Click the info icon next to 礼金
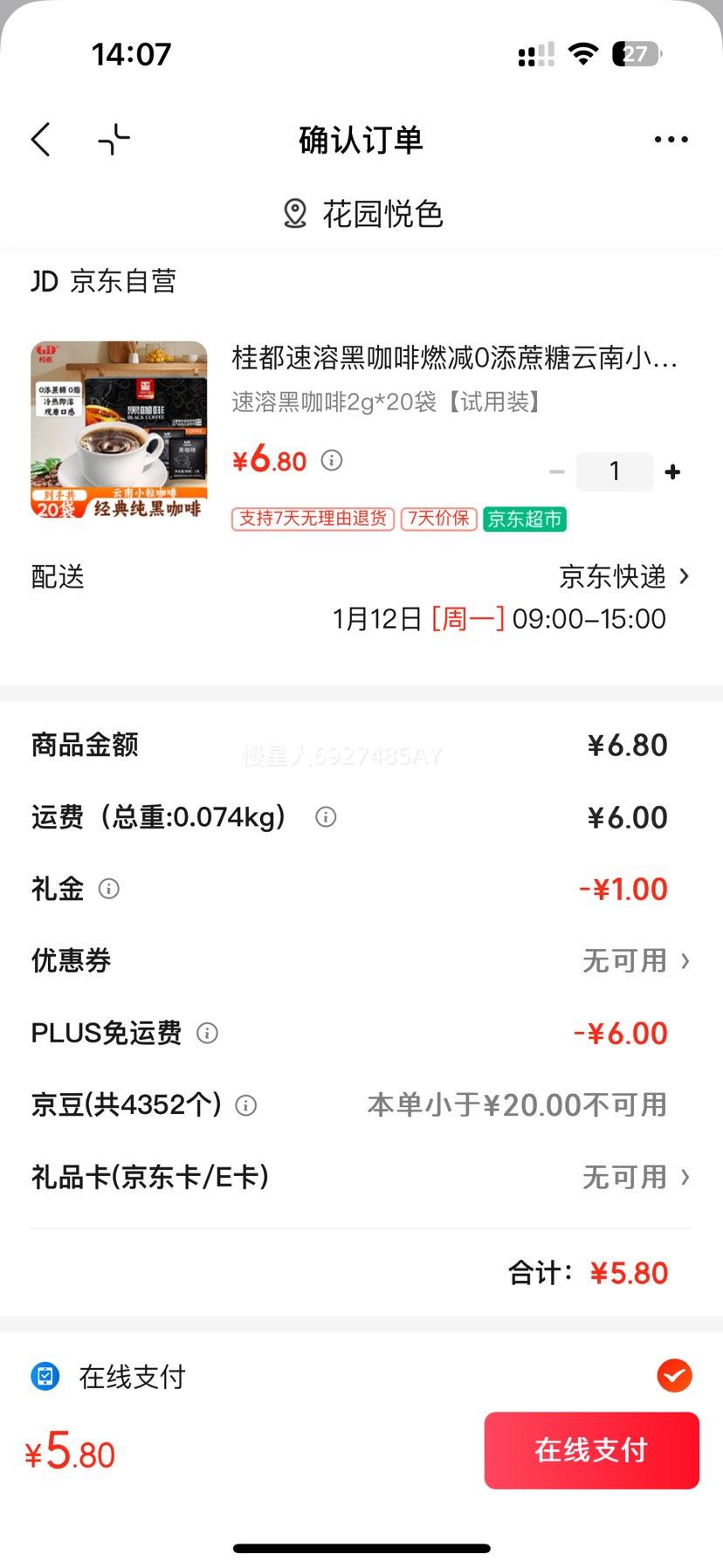The width and height of the screenshot is (723, 1568). click(x=108, y=890)
